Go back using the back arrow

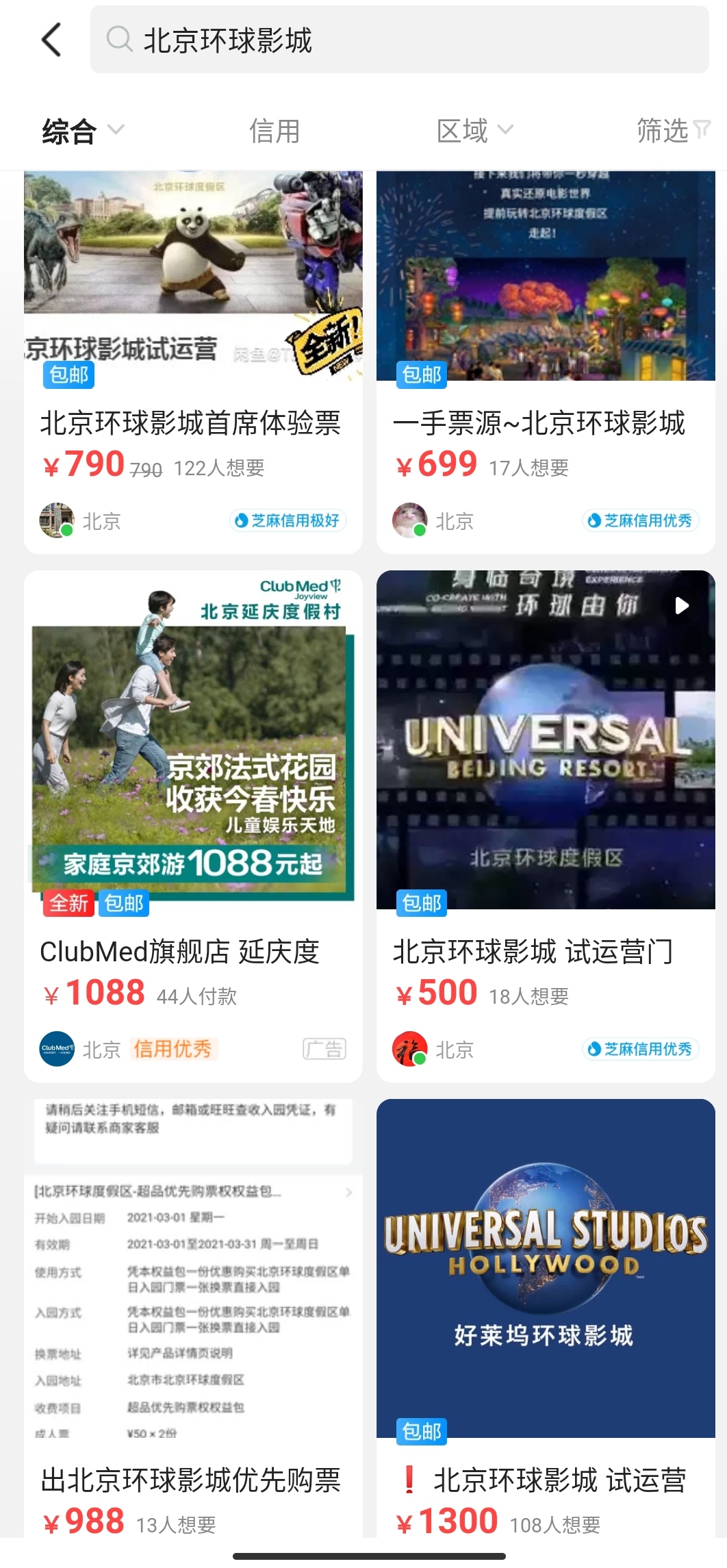pos(51,40)
